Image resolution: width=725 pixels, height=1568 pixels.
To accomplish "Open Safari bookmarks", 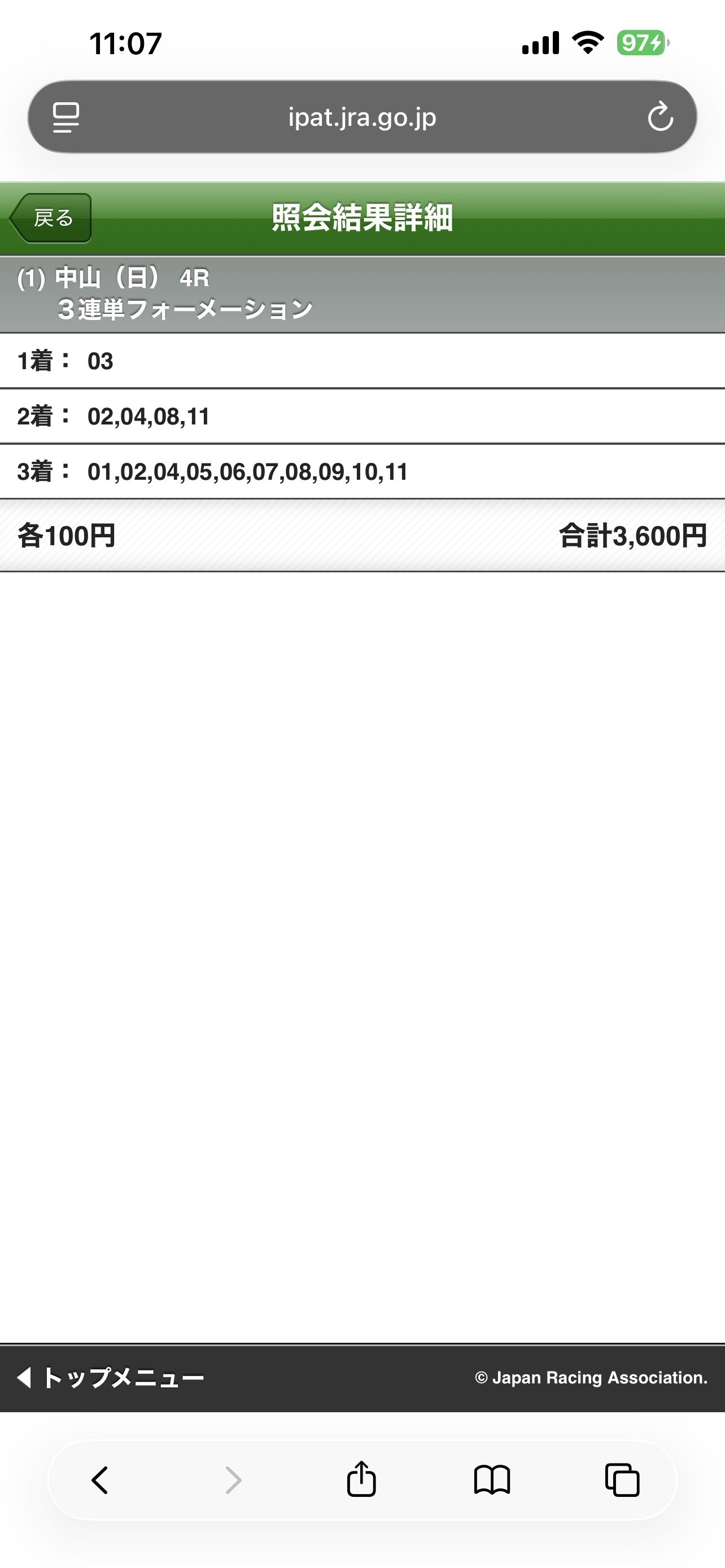I will [x=492, y=1480].
